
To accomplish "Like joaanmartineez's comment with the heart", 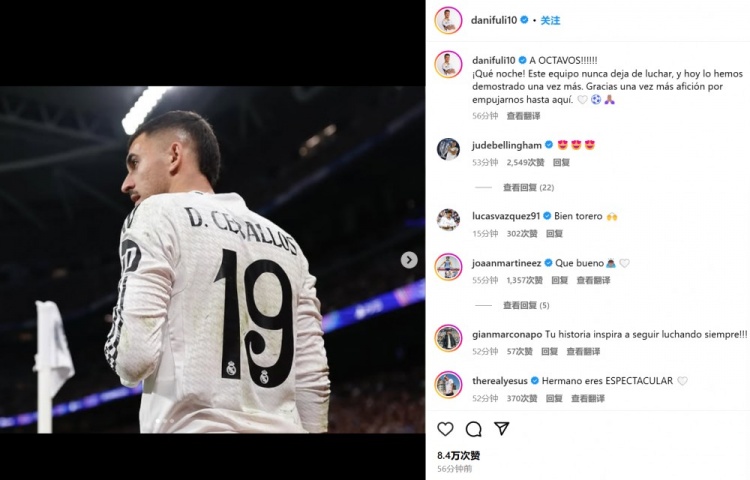I will [x=624, y=264].
